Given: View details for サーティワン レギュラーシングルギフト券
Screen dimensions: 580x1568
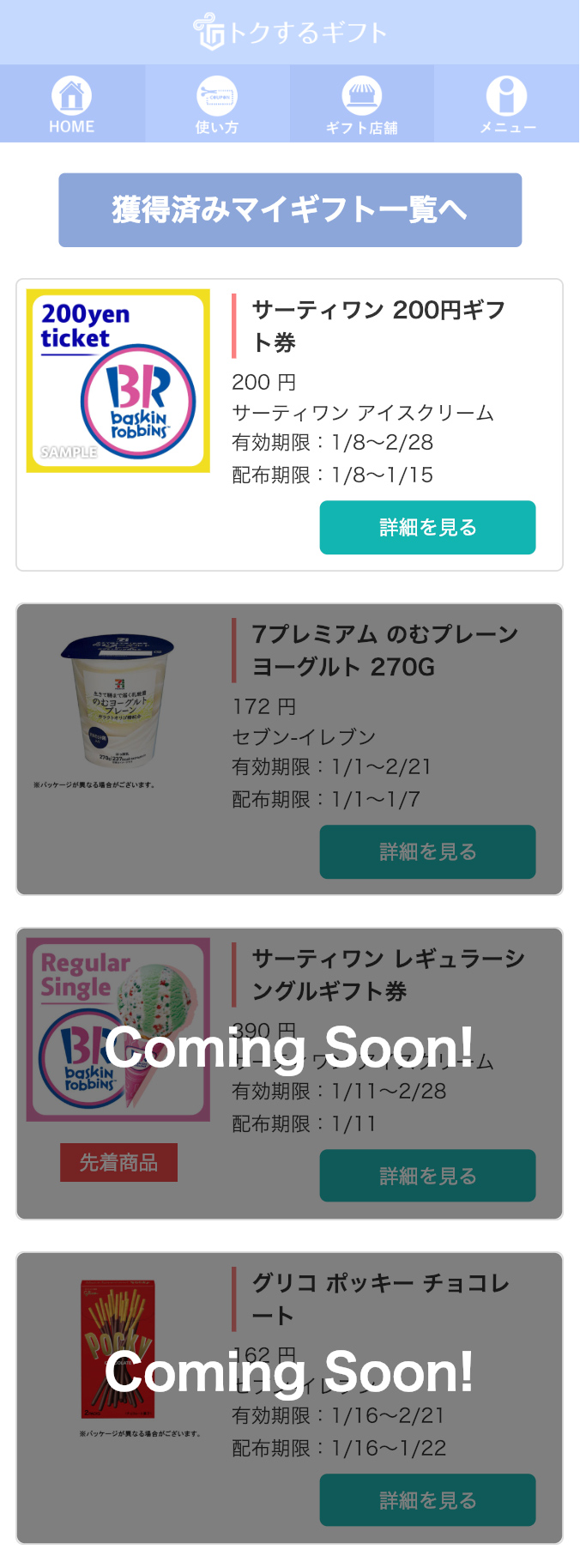Looking at the screenshot, I should tap(427, 1176).
